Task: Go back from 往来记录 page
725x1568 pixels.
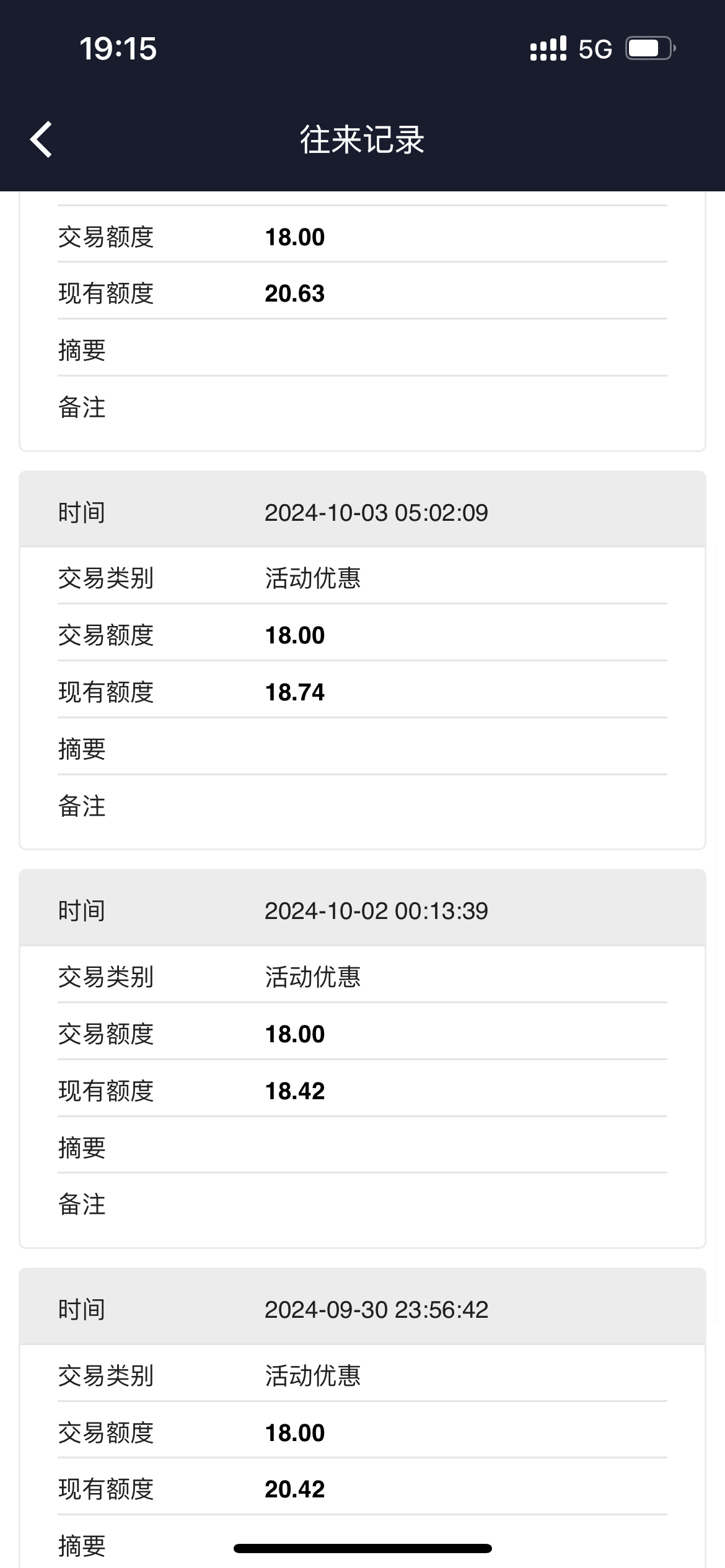Action: pos(41,139)
